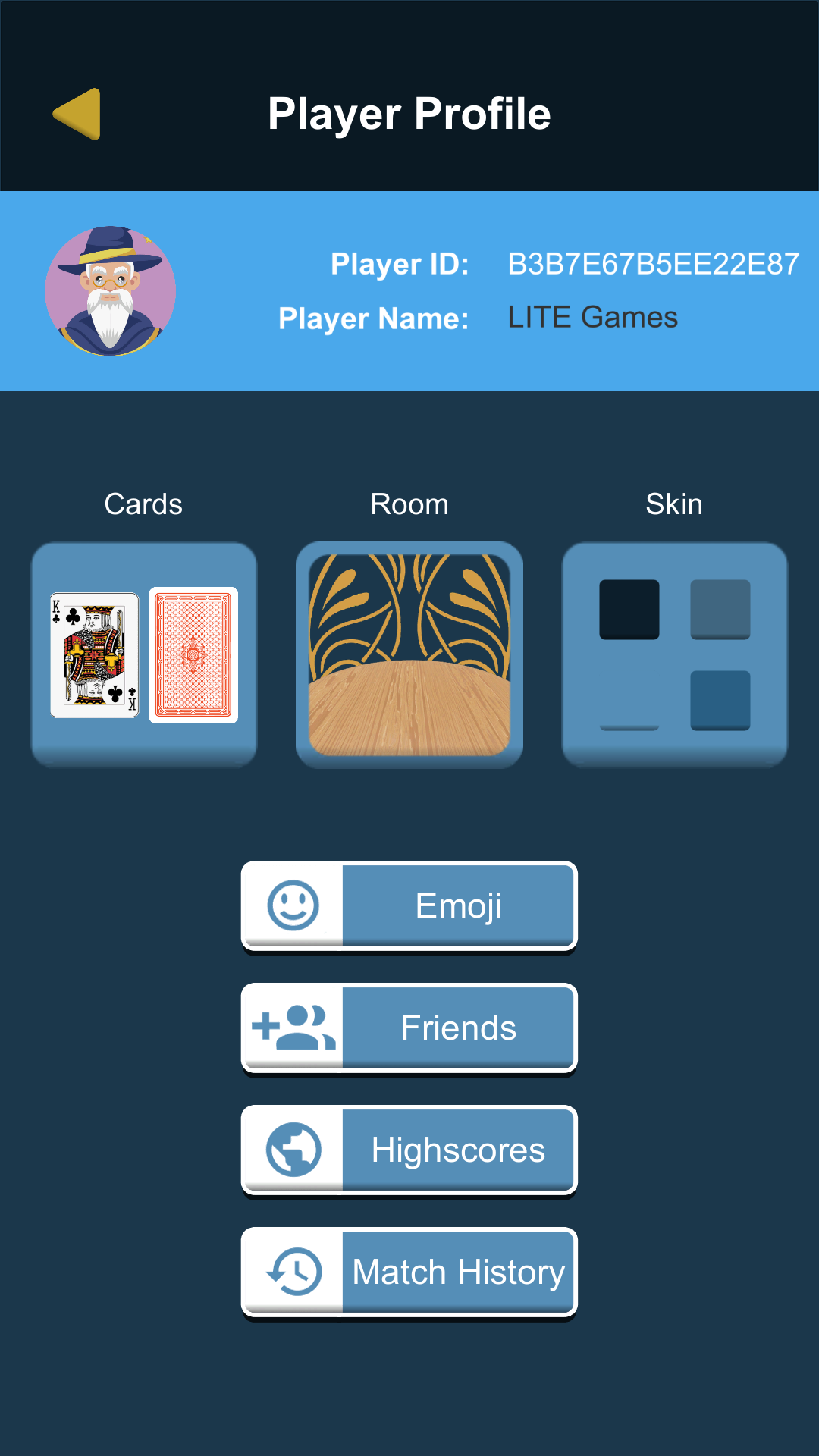Viewport: 819px width, 1456px height.
Task: Open Match History
Action: tap(409, 1272)
